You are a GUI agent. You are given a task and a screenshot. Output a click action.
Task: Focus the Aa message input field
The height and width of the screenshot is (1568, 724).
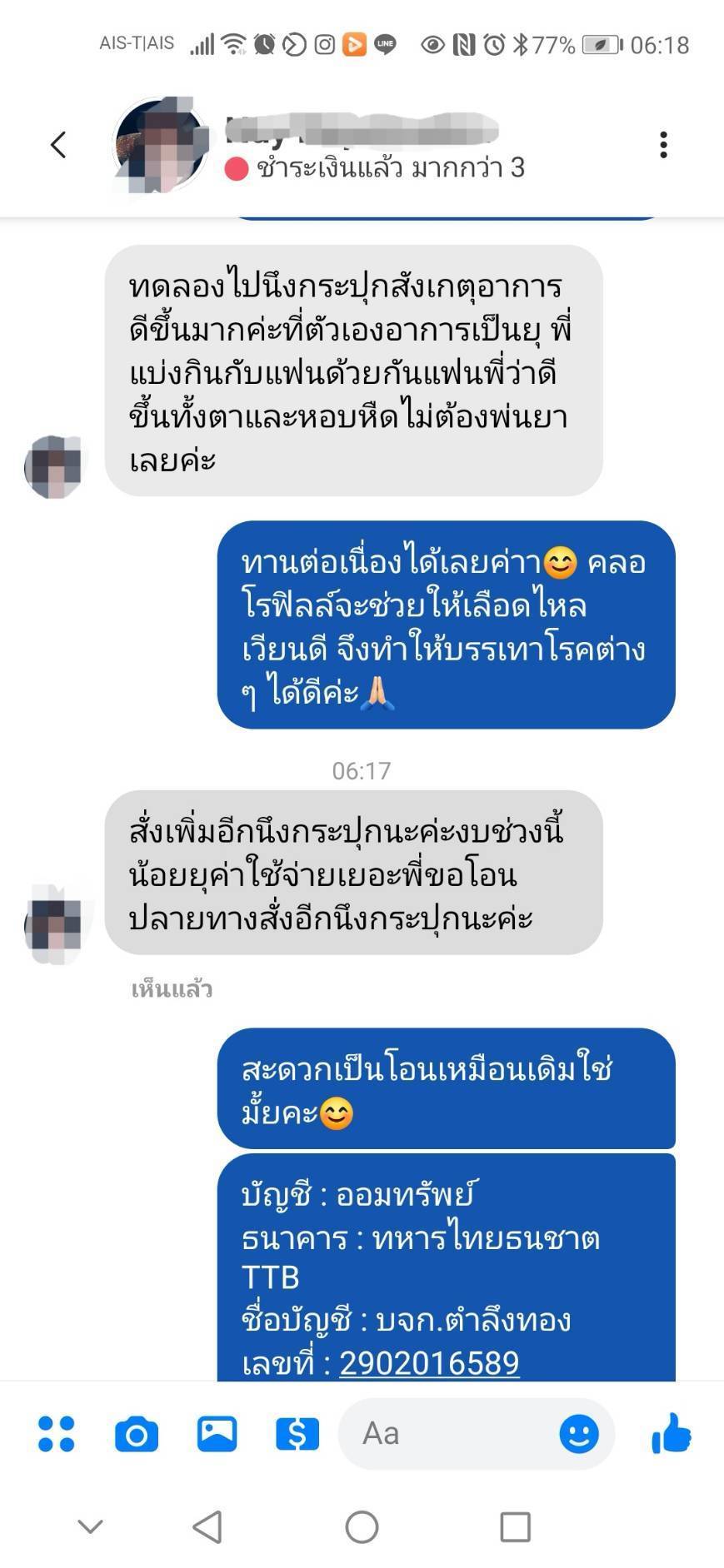click(450, 1433)
